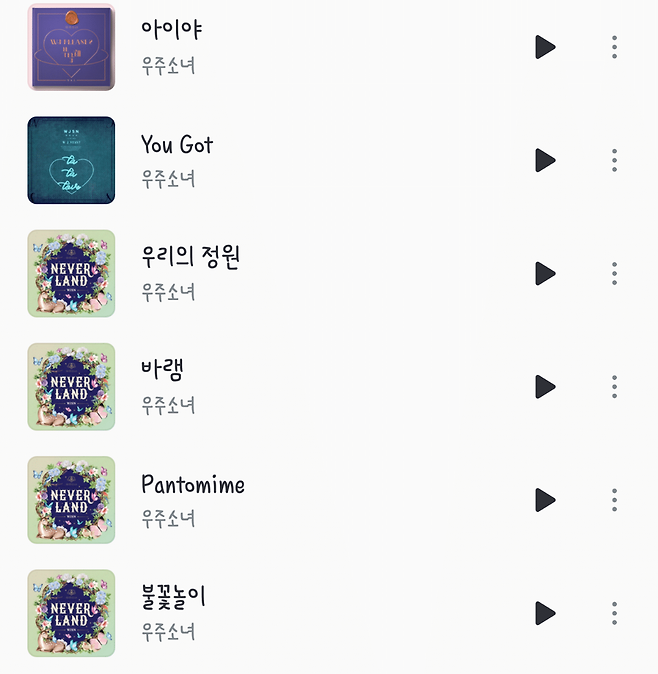Play the song 바램
Image resolution: width=658 pixels, height=674 pixels.
(545, 387)
